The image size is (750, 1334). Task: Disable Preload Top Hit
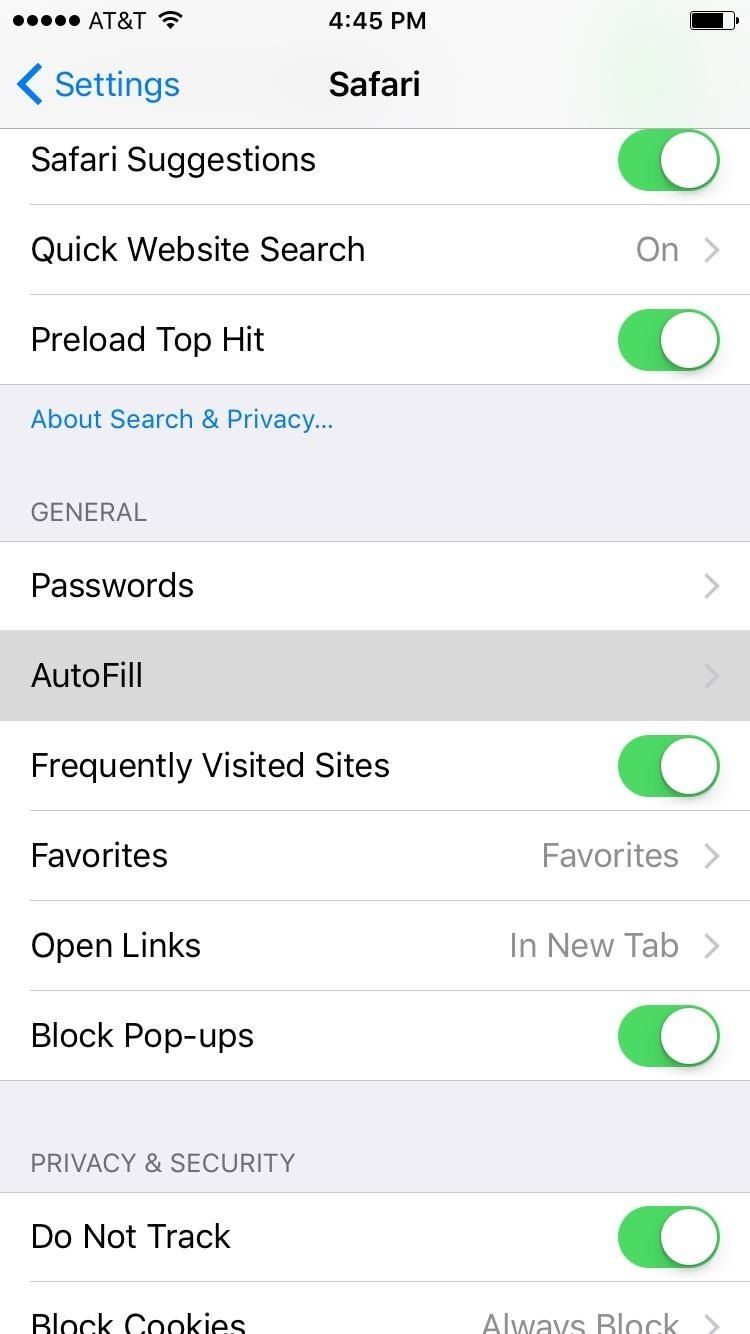click(668, 340)
